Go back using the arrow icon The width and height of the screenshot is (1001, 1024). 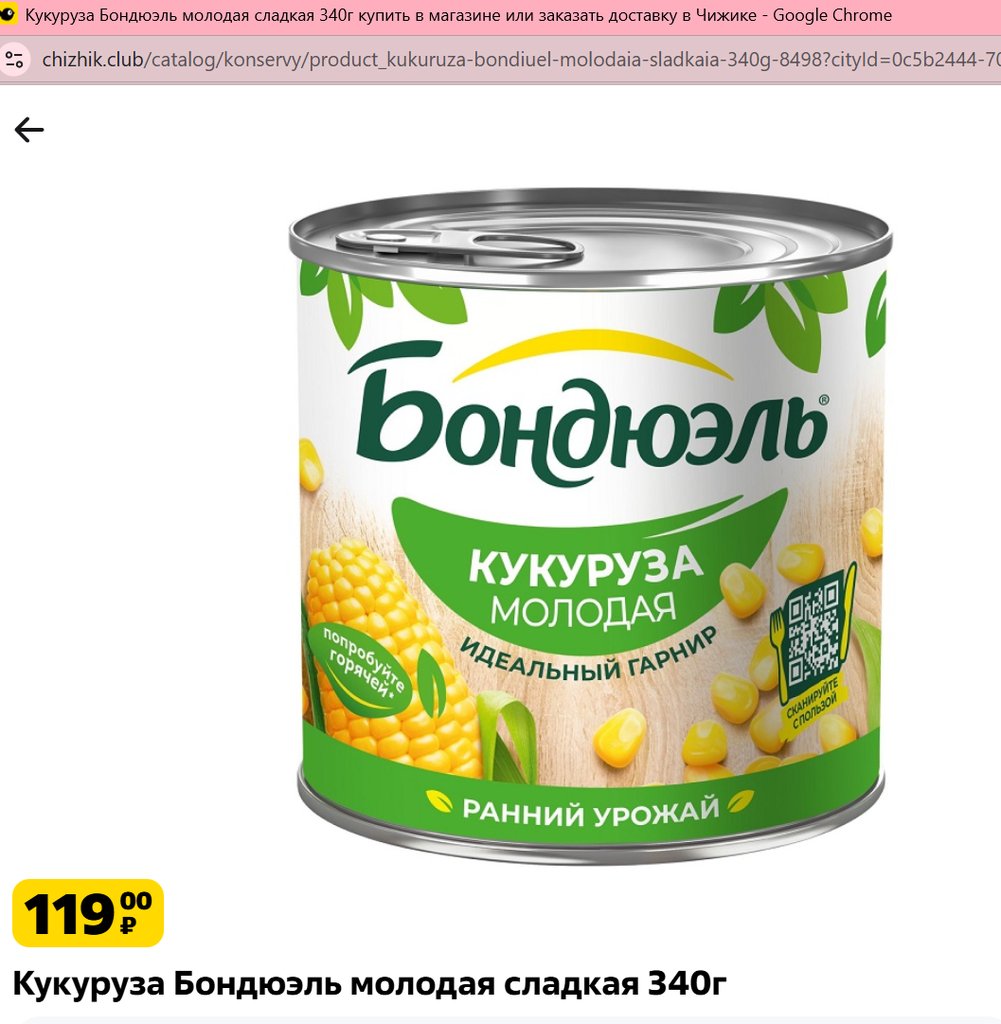[x=29, y=129]
